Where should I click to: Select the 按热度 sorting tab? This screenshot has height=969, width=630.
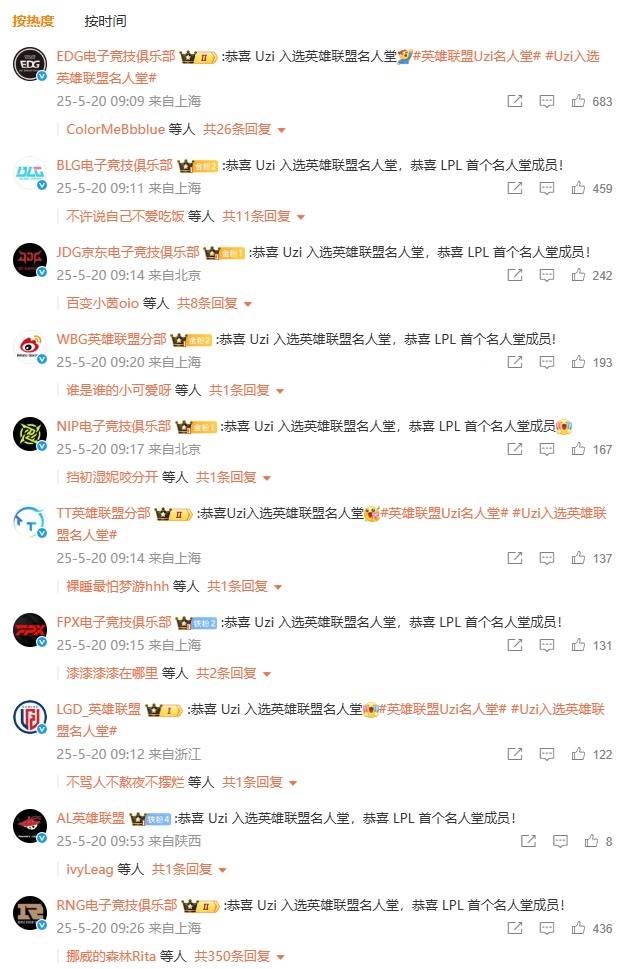(33, 21)
